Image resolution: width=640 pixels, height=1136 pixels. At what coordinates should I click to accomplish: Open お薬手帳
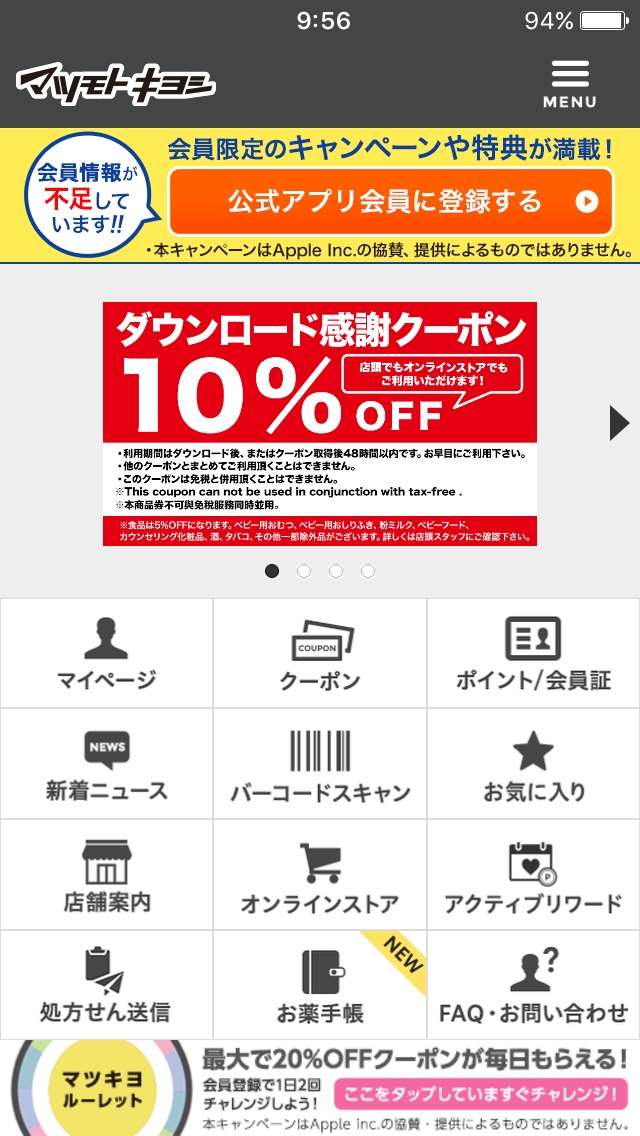click(320, 985)
